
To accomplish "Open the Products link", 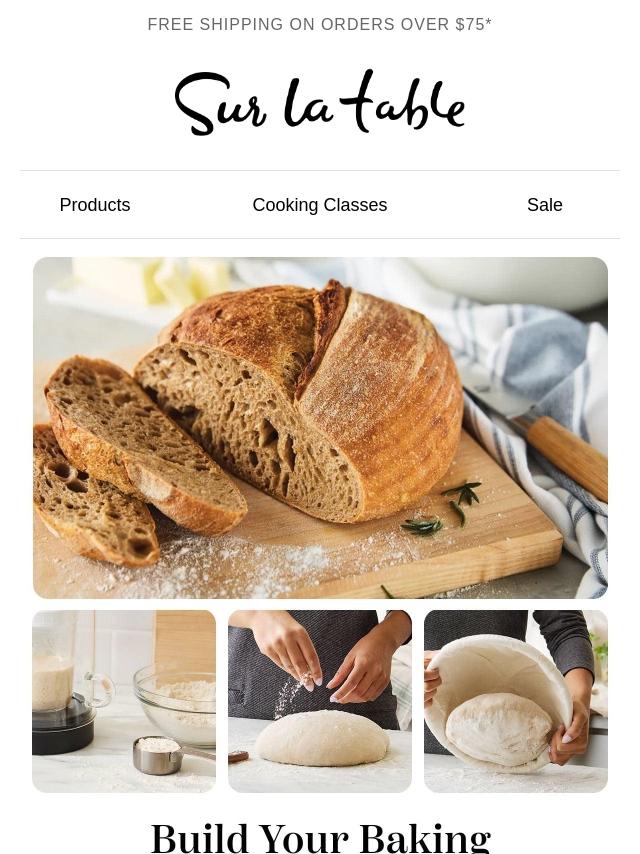I will (x=95, y=205).
